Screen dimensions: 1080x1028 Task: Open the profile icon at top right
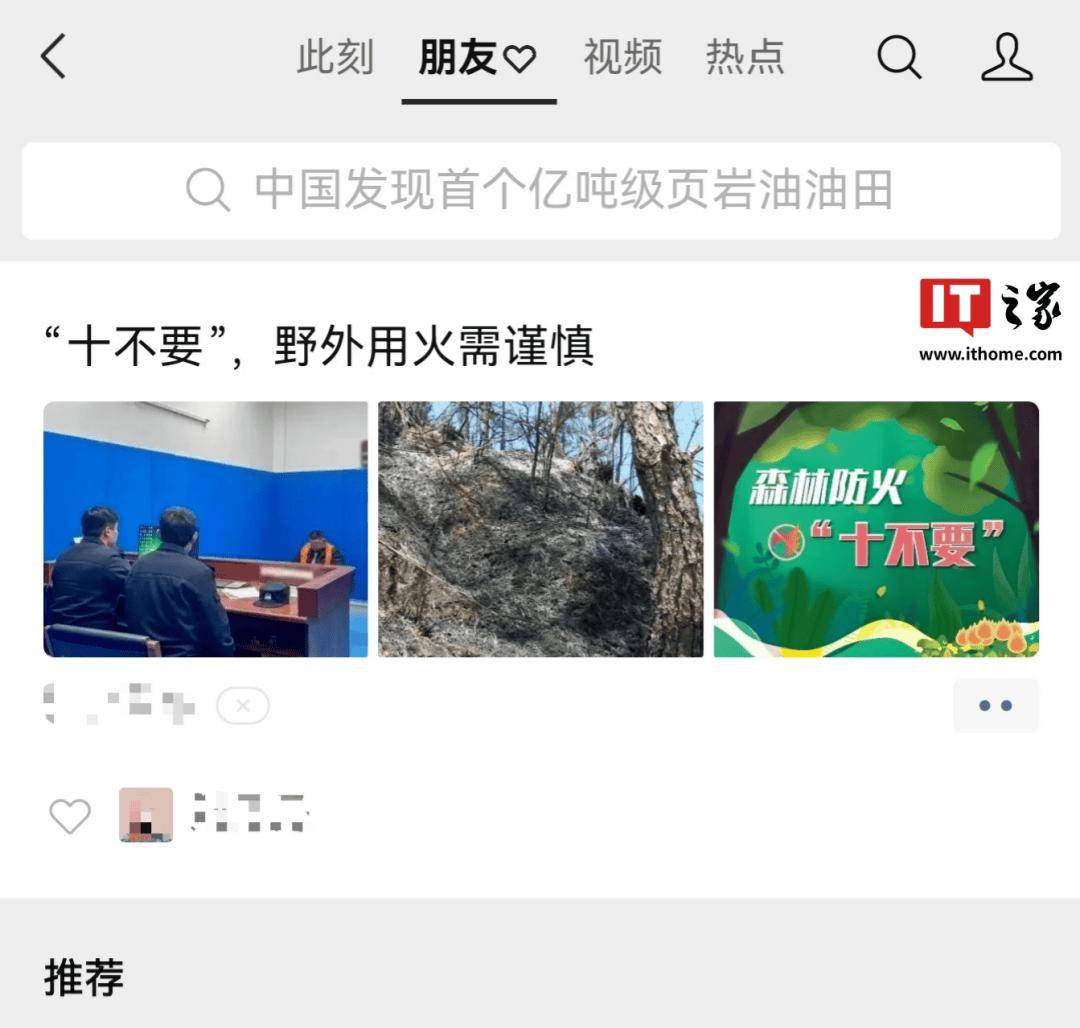(1006, 57)
